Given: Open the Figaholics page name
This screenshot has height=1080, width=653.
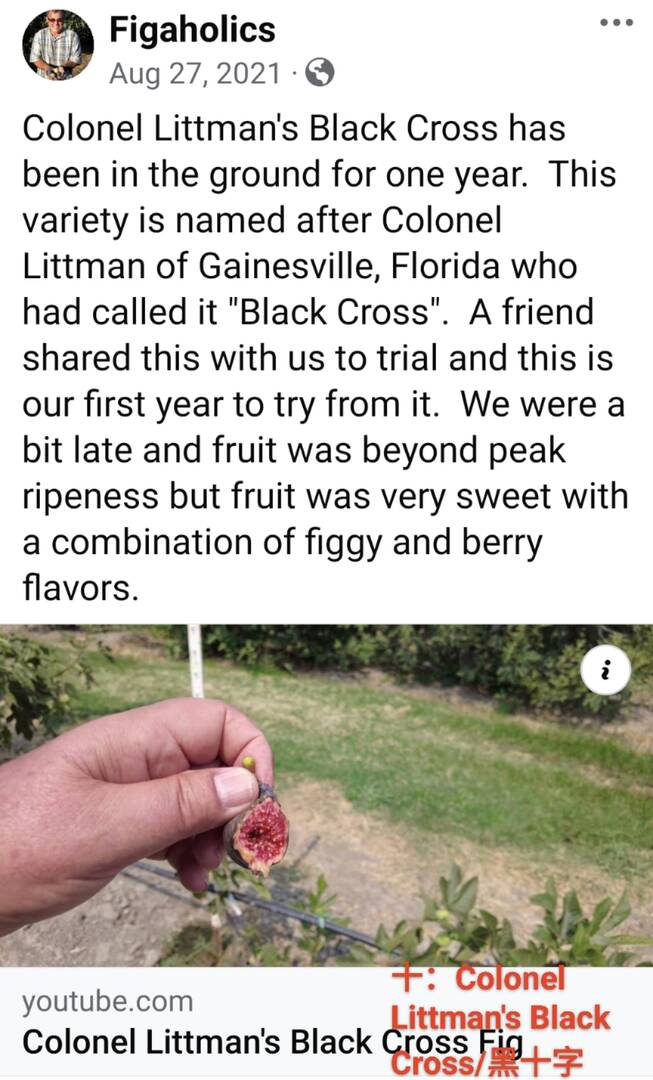Looking at the screenshot, I should pos(192,30).
